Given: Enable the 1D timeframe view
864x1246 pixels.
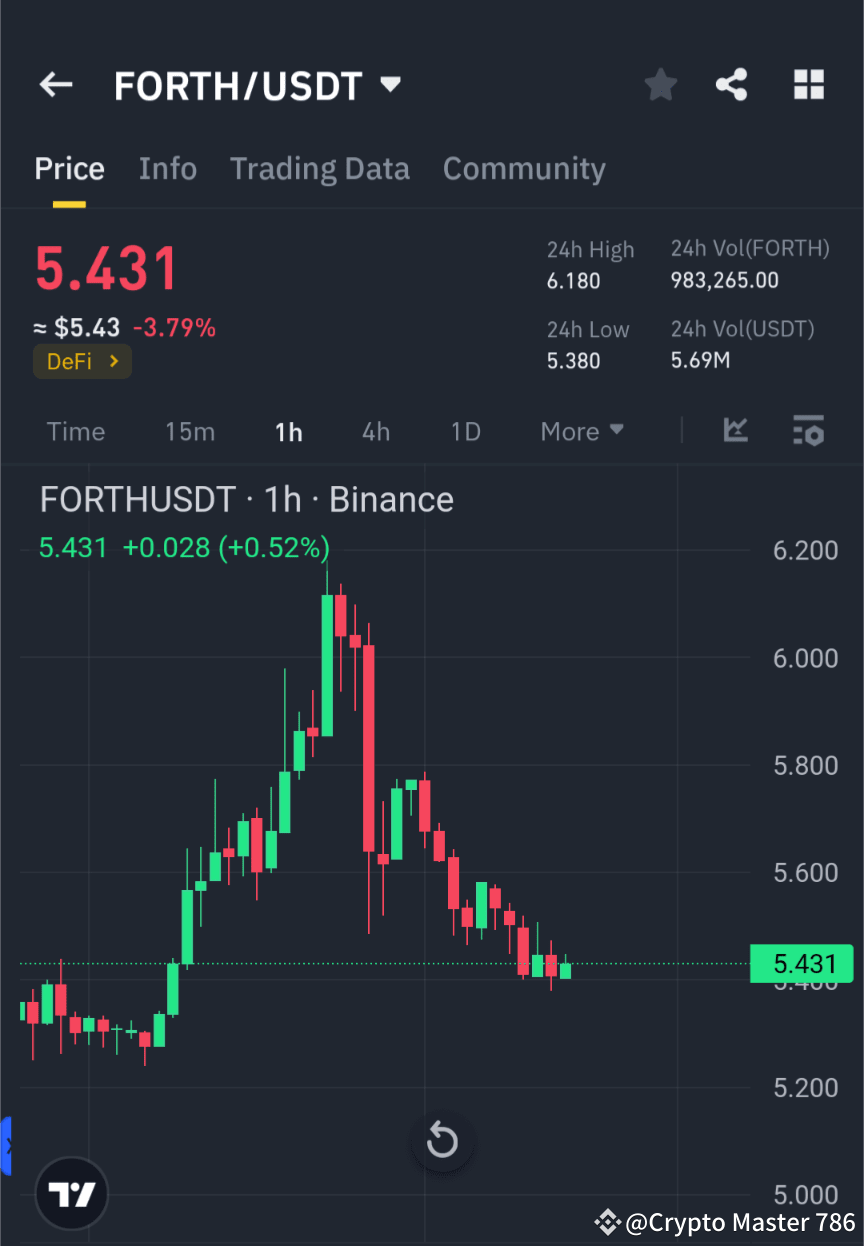Looking at the screenshot, I should (465, 431).
